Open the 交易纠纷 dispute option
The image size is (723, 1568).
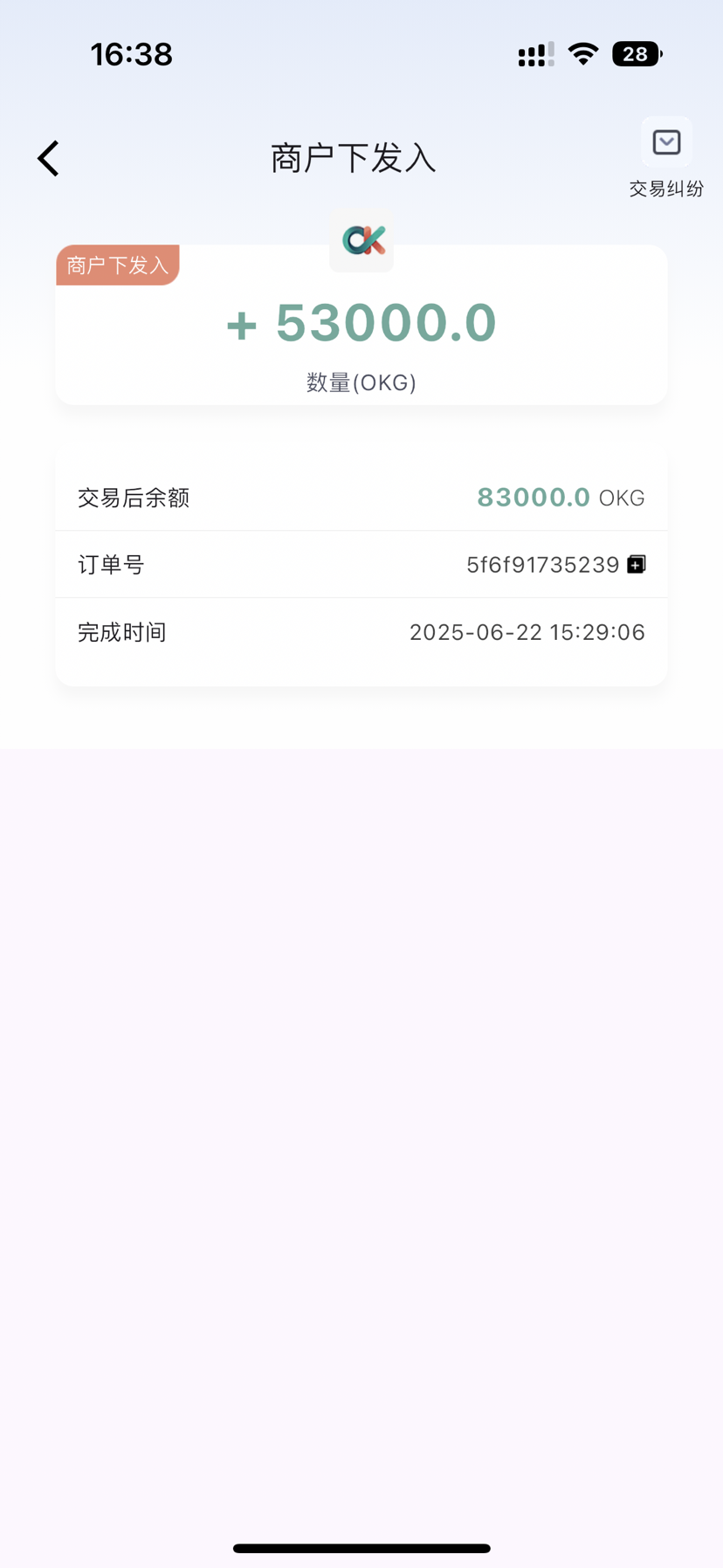pyautogui.click(x=666, y=157)
